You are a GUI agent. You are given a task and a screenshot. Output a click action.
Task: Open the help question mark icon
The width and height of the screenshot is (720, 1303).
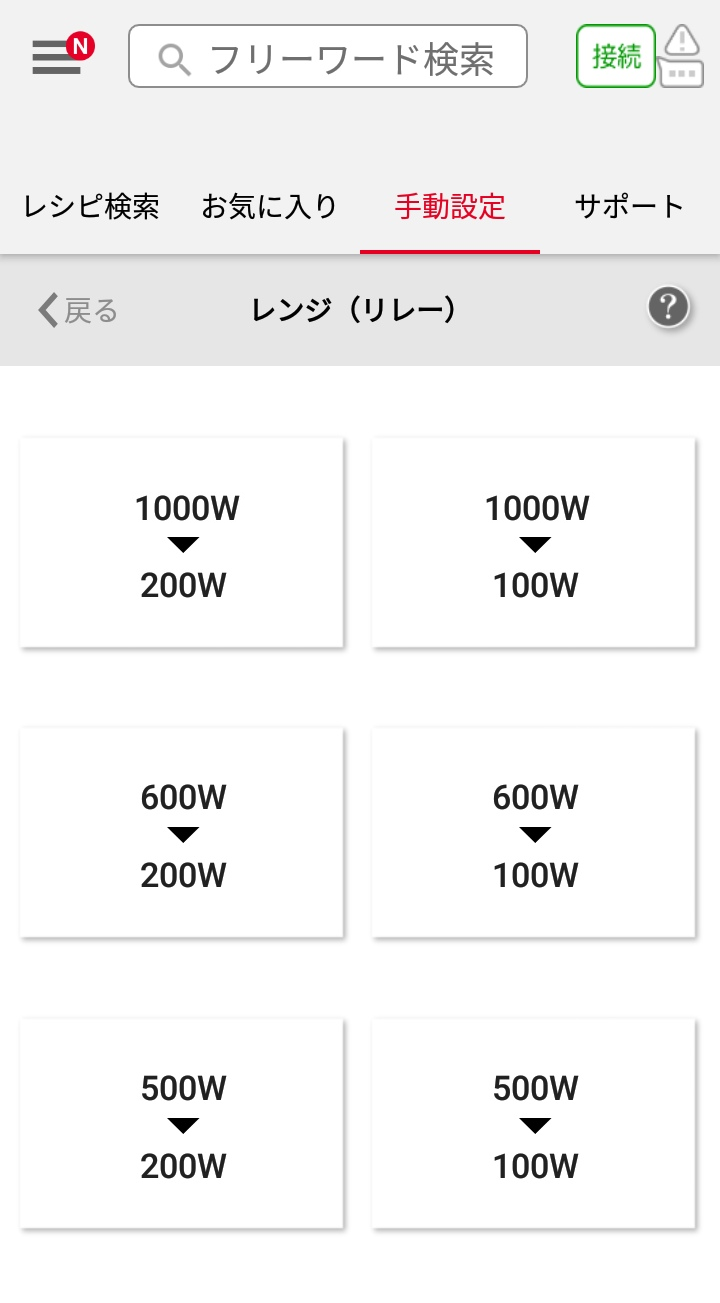tap(668, 307)
